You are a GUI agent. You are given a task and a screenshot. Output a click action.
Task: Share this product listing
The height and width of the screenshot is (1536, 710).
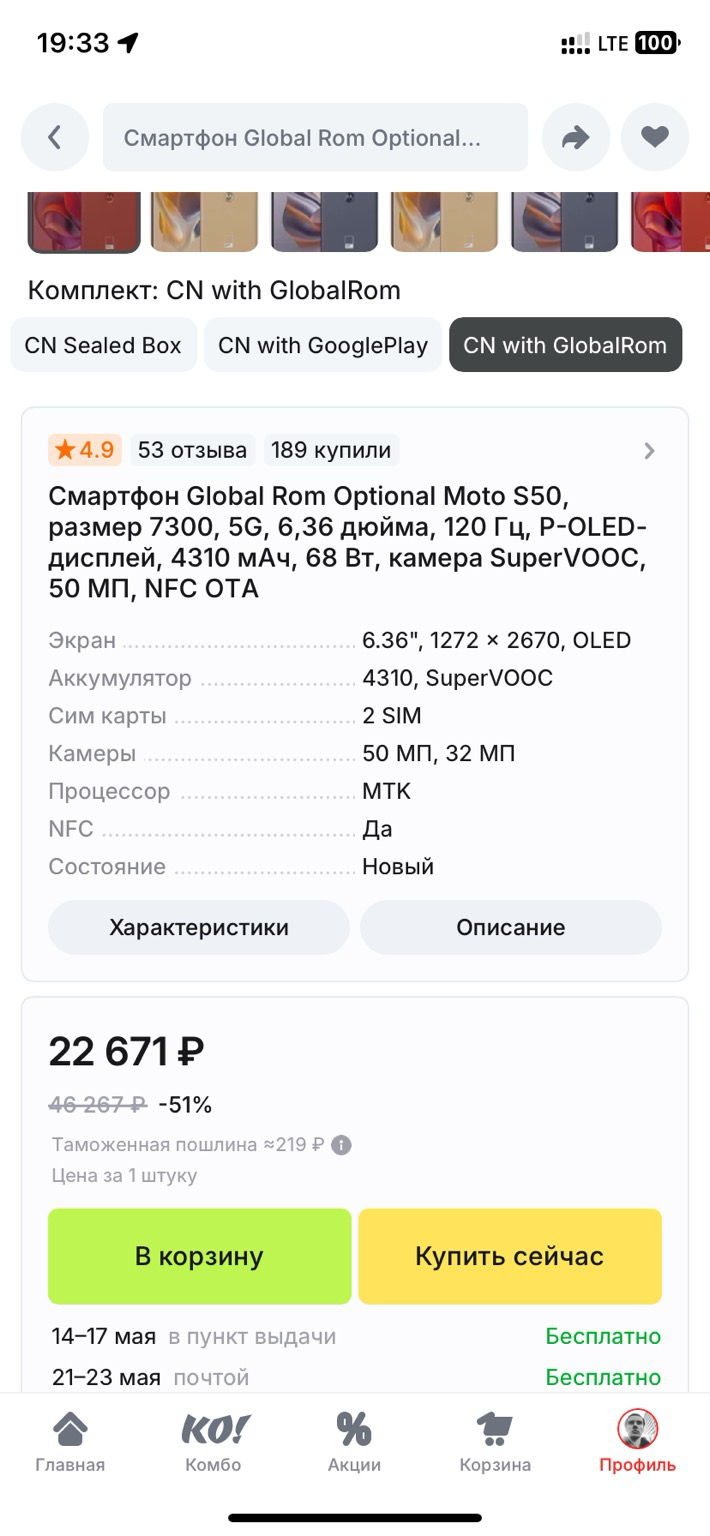click(x=575, y=137)
